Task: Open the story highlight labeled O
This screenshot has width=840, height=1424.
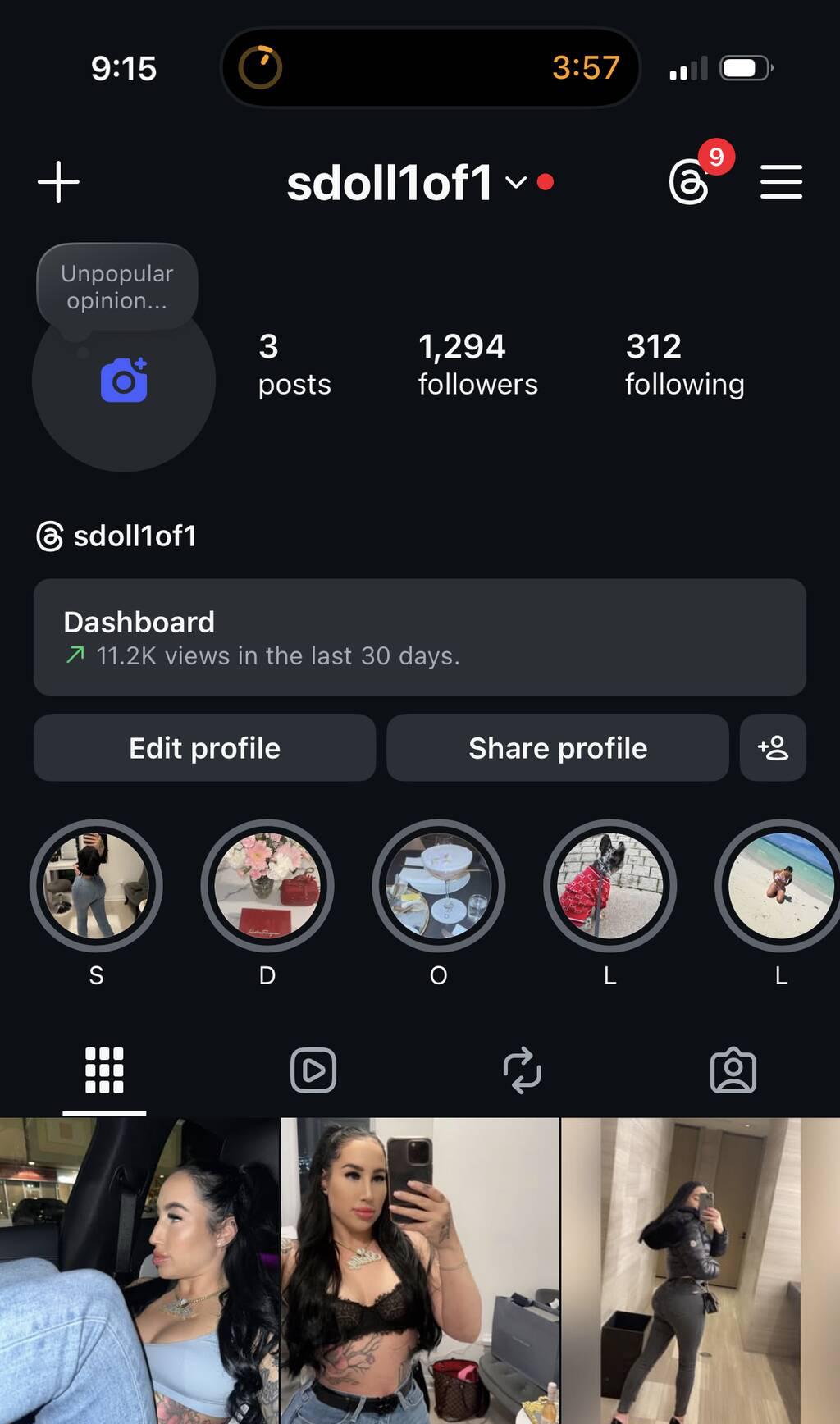Action: [439, 886]
